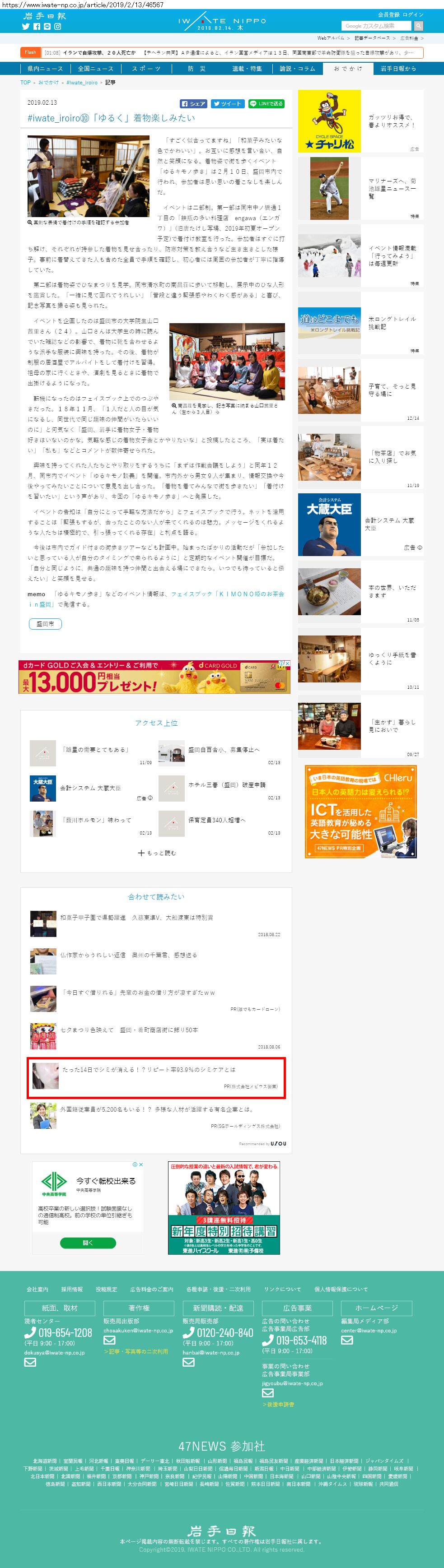
Task: Tweet this article with ツイート
Action: click(x=228, y=104)
